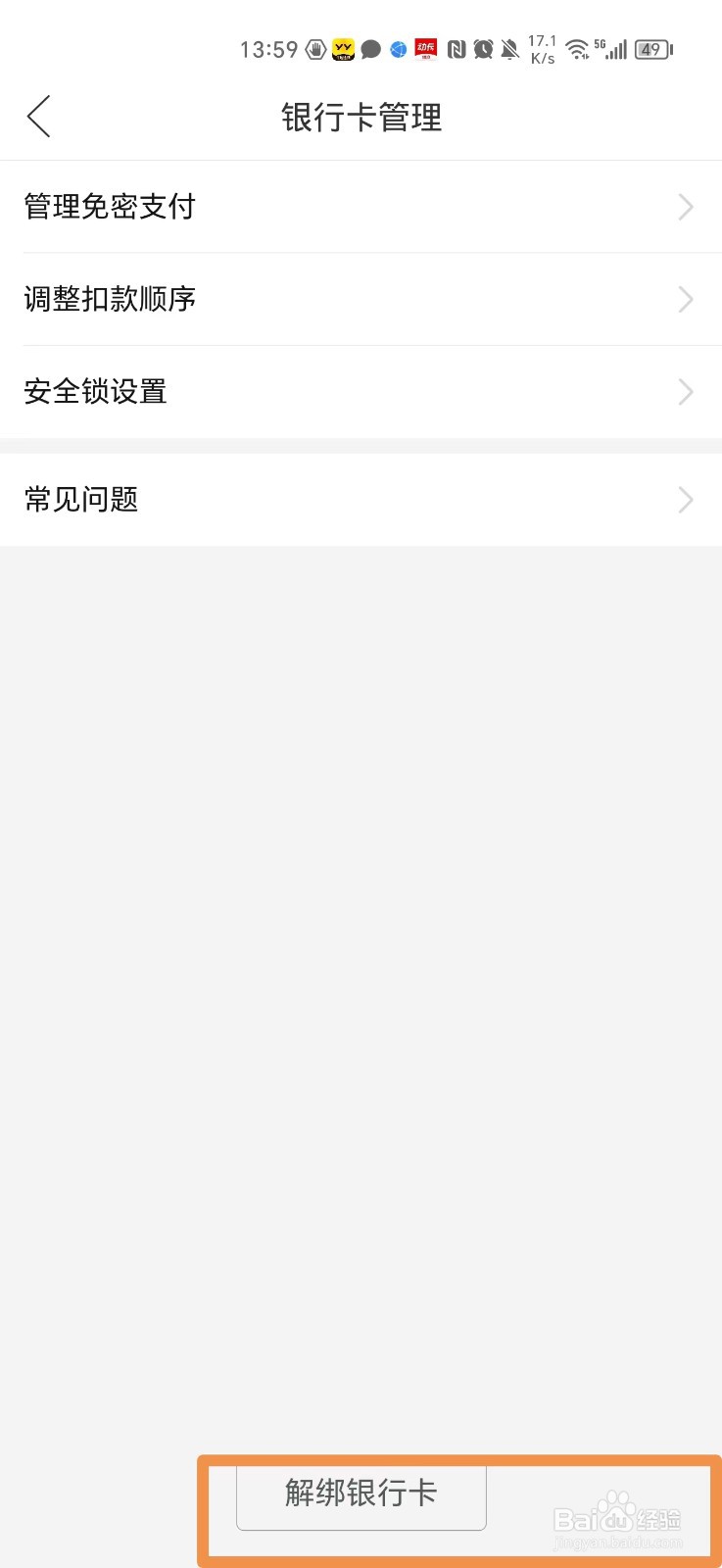722x1568 pixels.
Task: Open the red 动卡 app status icon
Action: tap(424, 49)
